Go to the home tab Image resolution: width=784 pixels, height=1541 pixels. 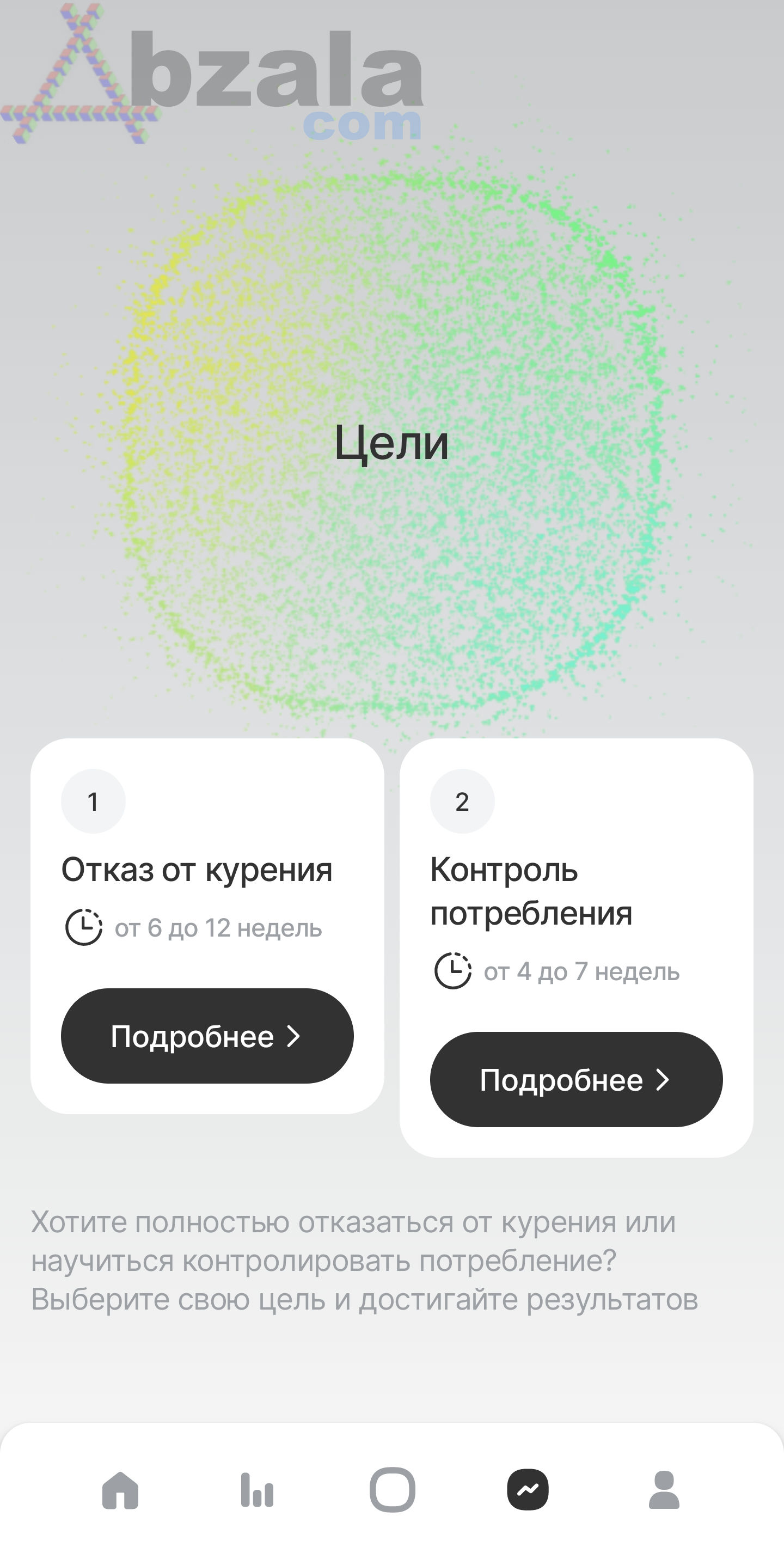click(x=120, y=1490)
